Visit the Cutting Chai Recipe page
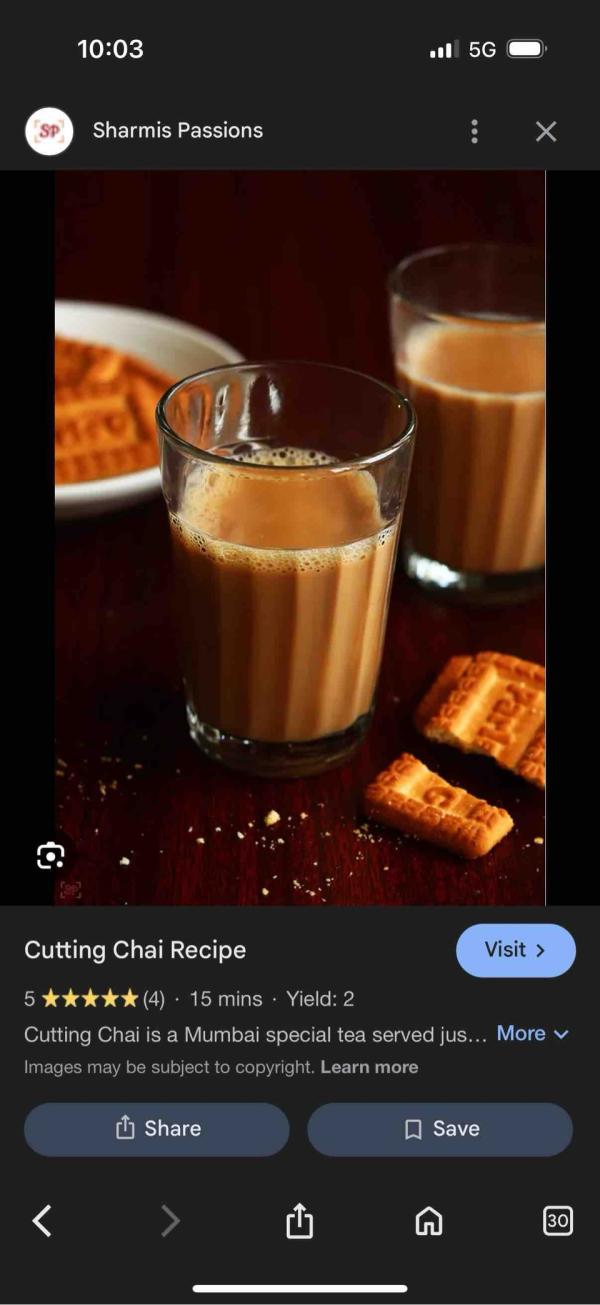The image size is (600, 1305). pyautogui.click(x=515, y=950)
